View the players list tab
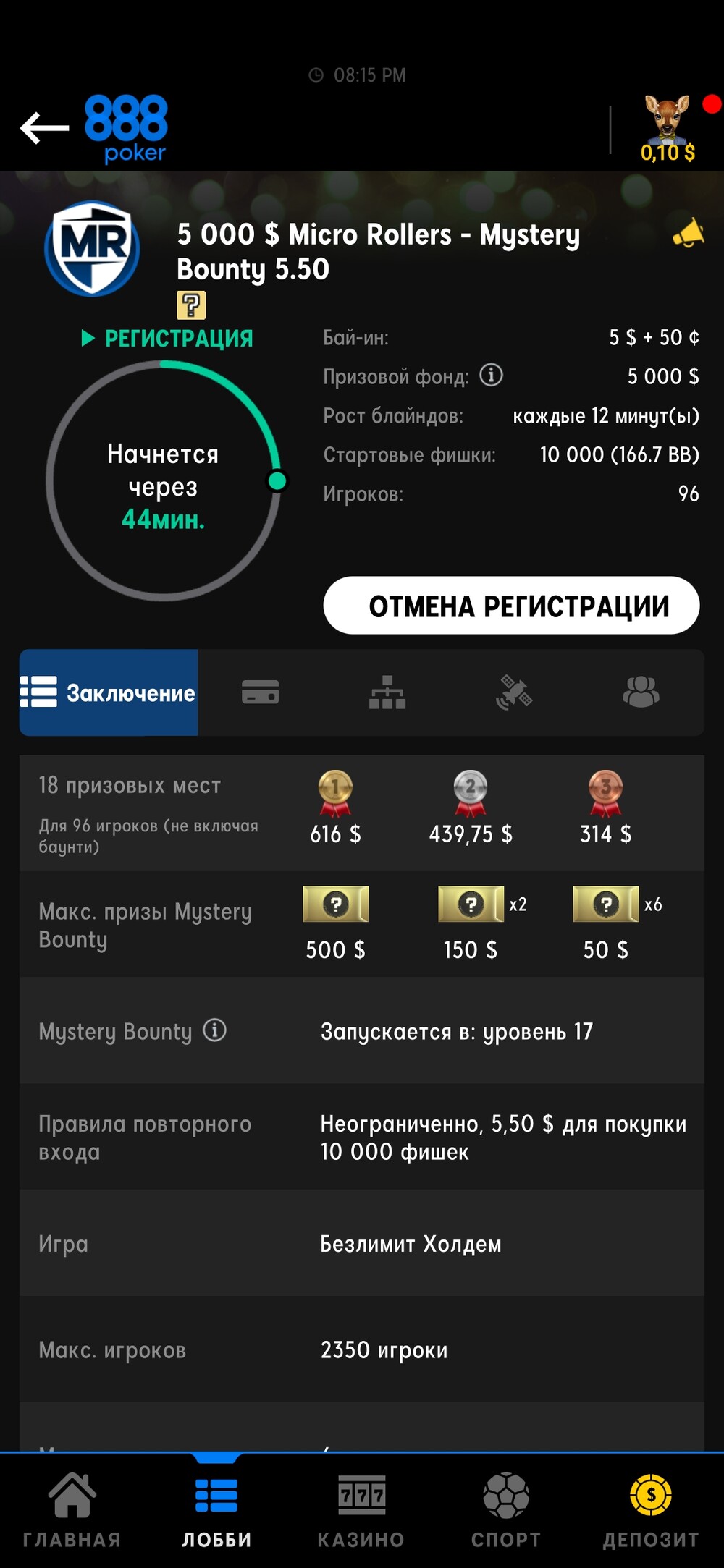Viewport: 724px width, 1568px height. [x=641, y=692]
